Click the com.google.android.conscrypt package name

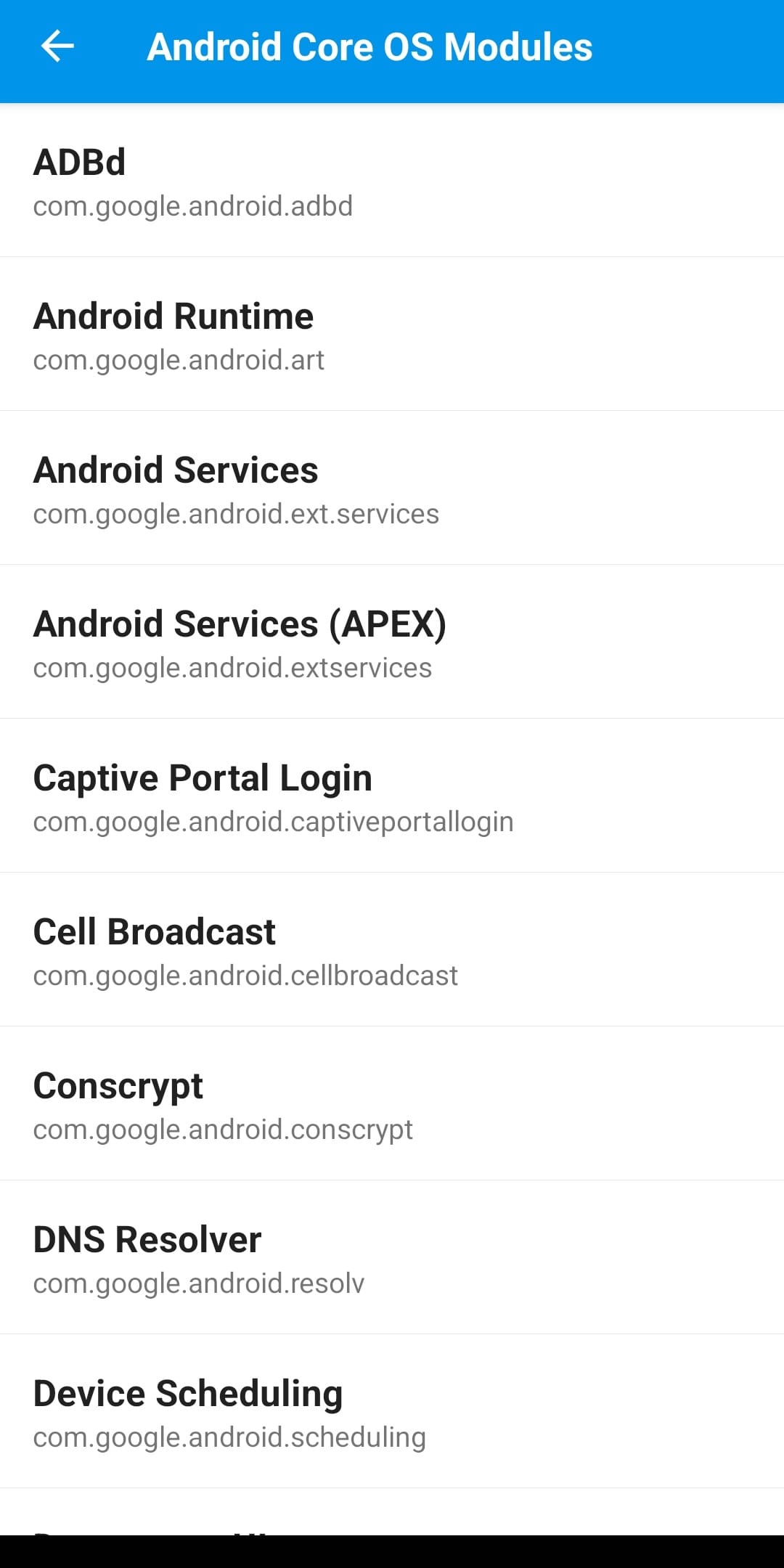(x=223, y=1129)
